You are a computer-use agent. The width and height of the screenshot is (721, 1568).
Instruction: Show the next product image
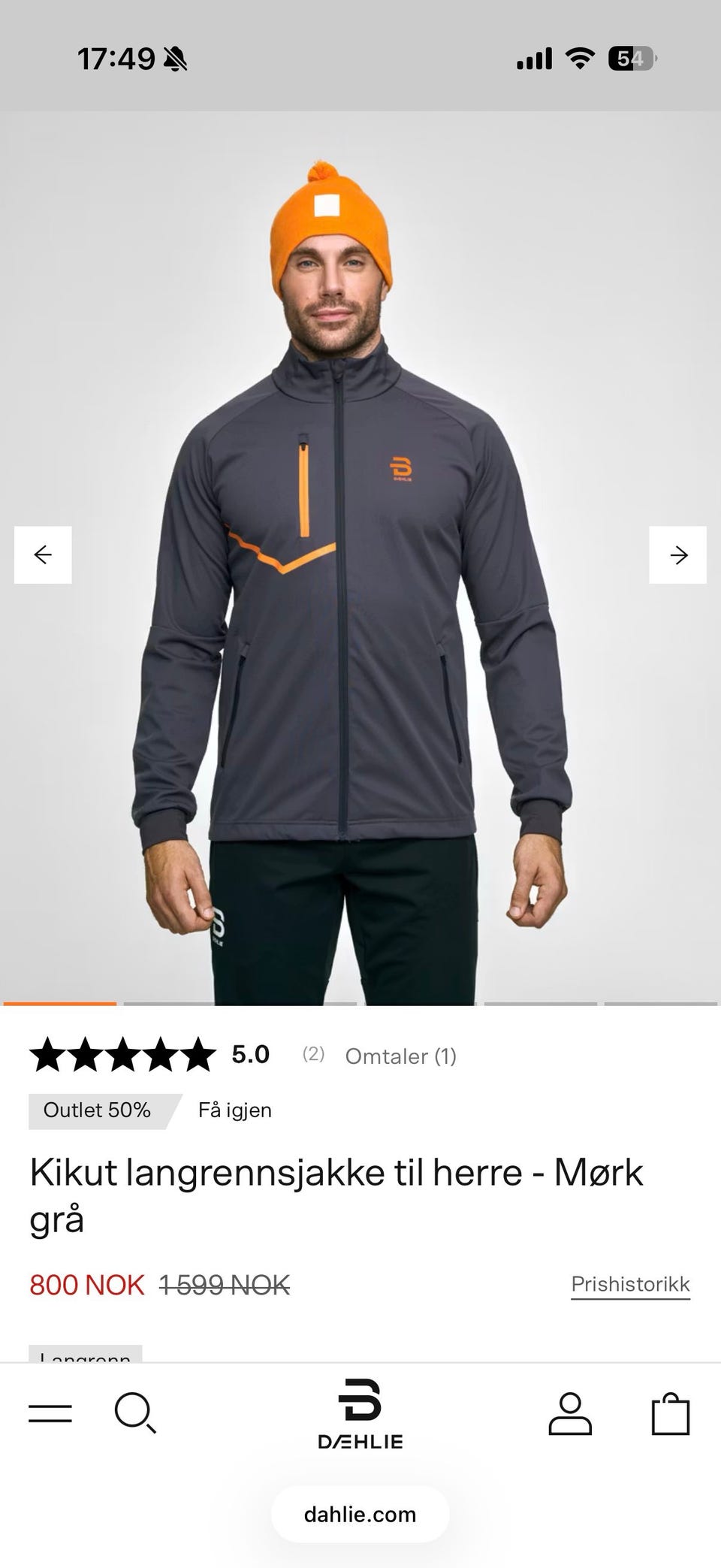tap(677, 555)
